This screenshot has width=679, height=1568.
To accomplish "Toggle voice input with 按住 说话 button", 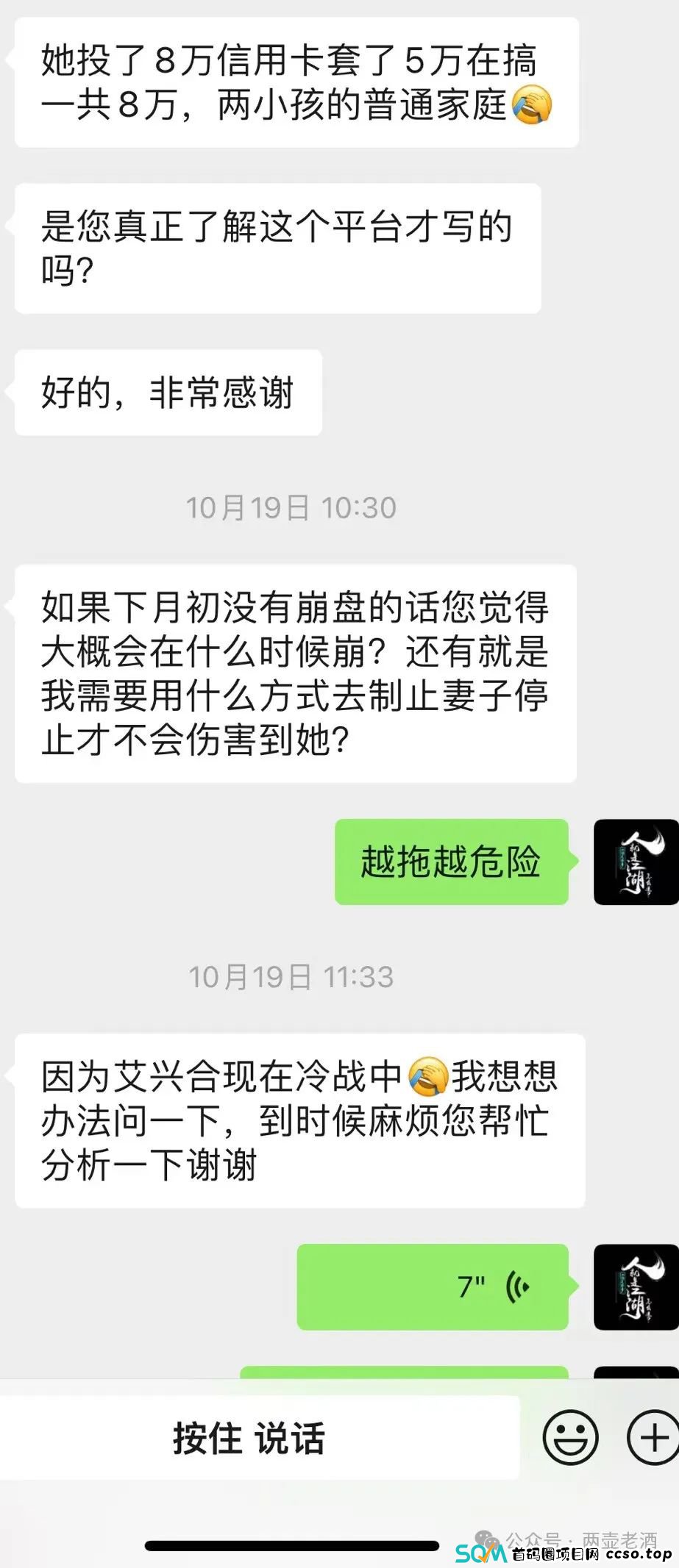I will [250, 1437].
